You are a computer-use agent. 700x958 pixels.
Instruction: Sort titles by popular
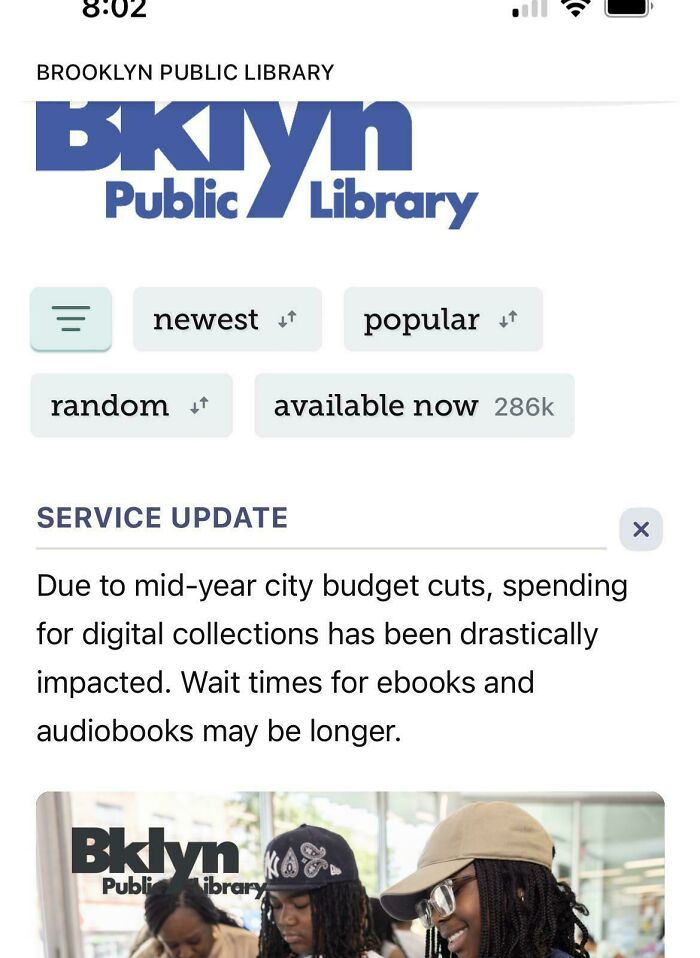[x=442, y=319]
